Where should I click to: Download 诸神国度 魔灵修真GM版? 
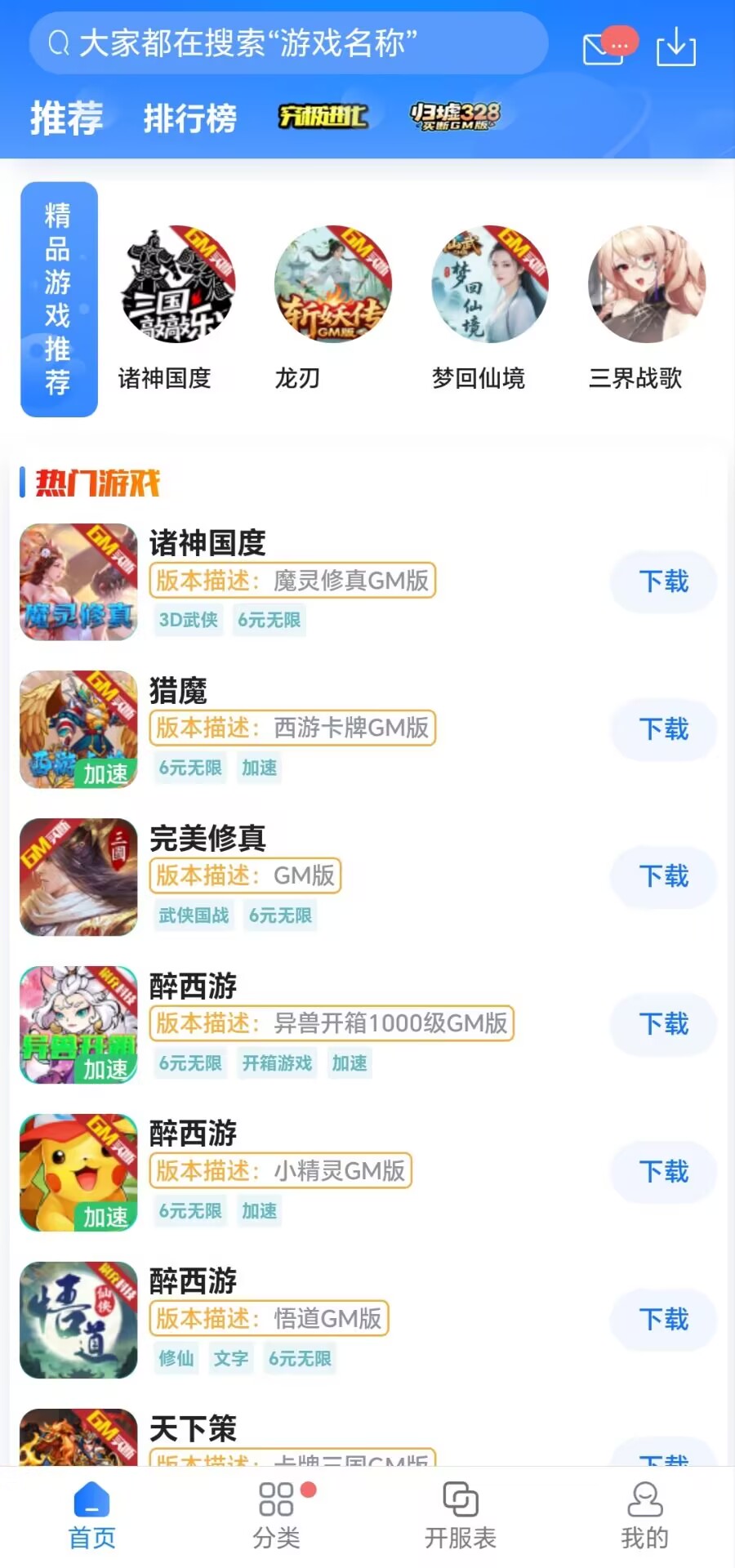pos(663,581)
